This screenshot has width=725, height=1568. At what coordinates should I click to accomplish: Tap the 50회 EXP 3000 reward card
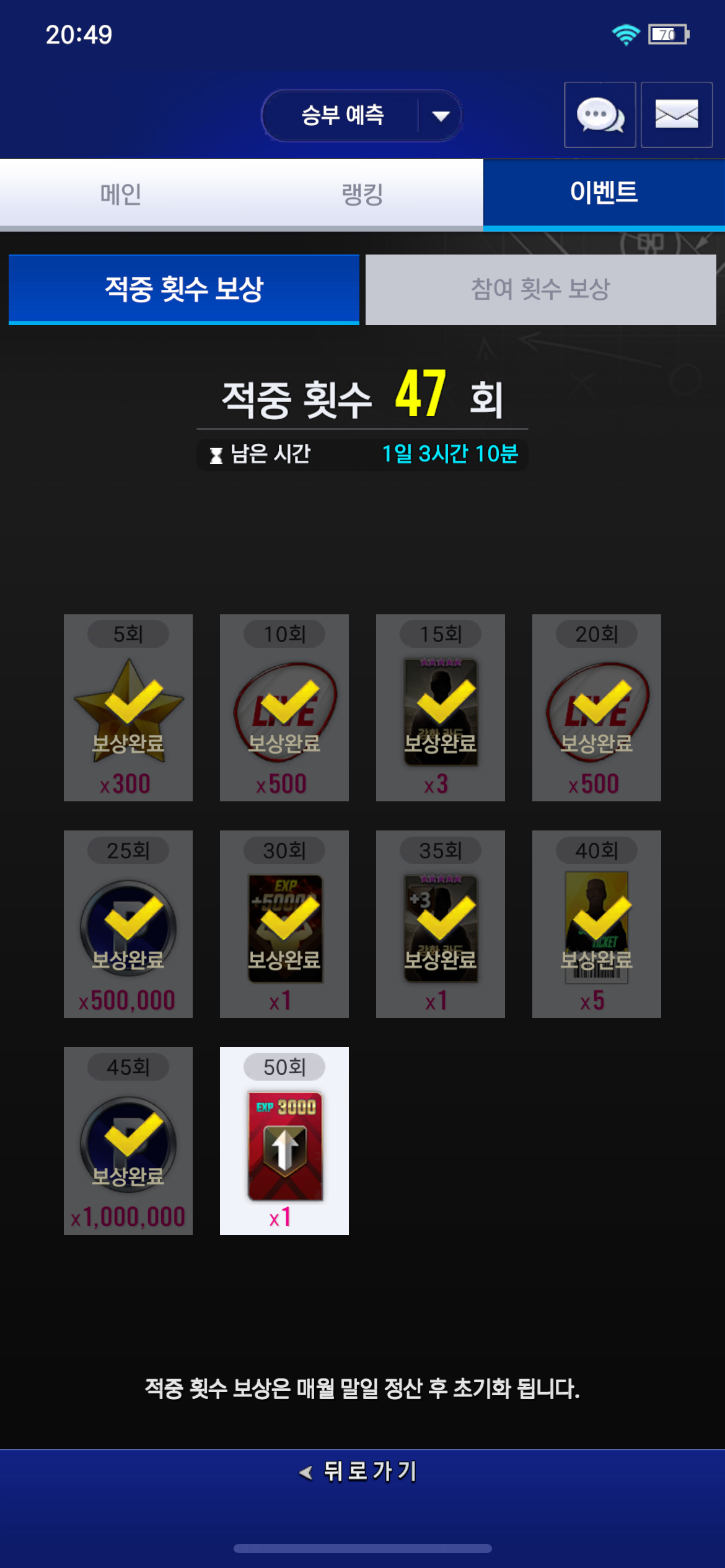click(x=284, y=1141)
